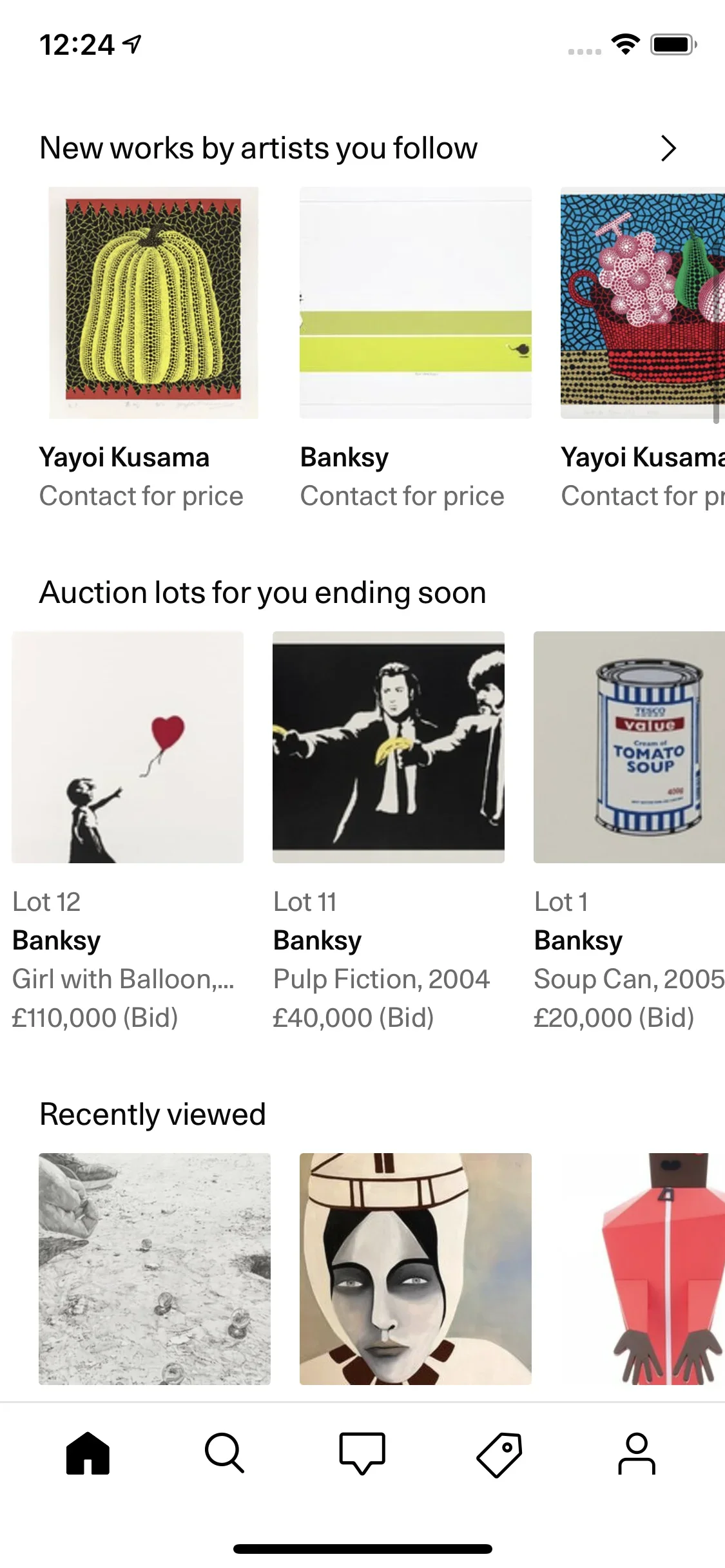Tap the £40,000 bid amount on Lot 11
Image resolution: width=725 pixels, height=1568 pixels.
tap(353, 1018)
